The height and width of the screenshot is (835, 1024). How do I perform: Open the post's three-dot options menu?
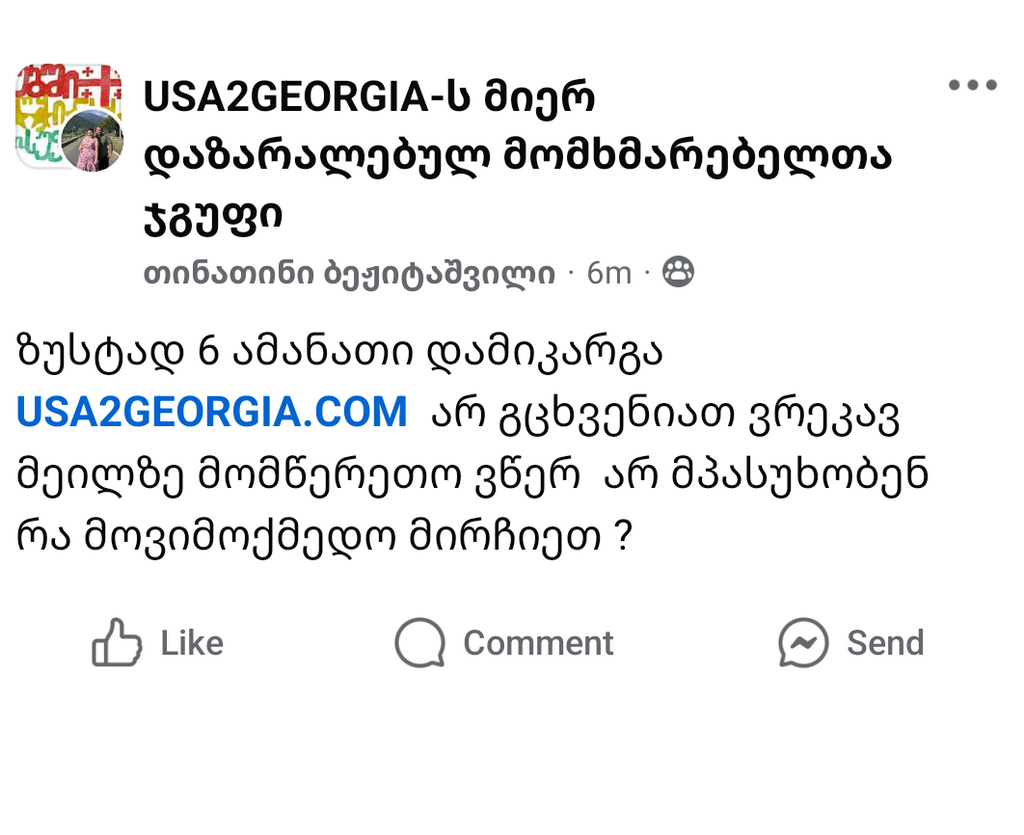pyautogui.click(x=972, y=86)
